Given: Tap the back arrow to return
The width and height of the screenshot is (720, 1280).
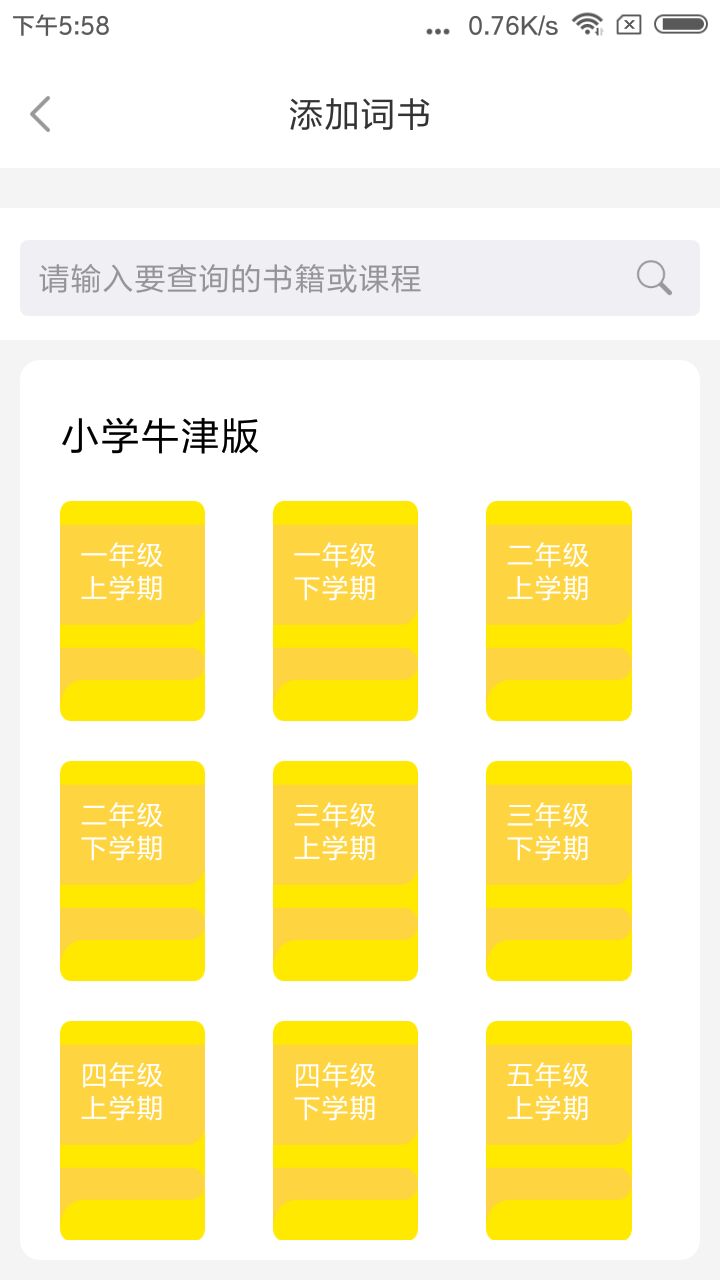Looking at the screenshot, I should point(40,113).
